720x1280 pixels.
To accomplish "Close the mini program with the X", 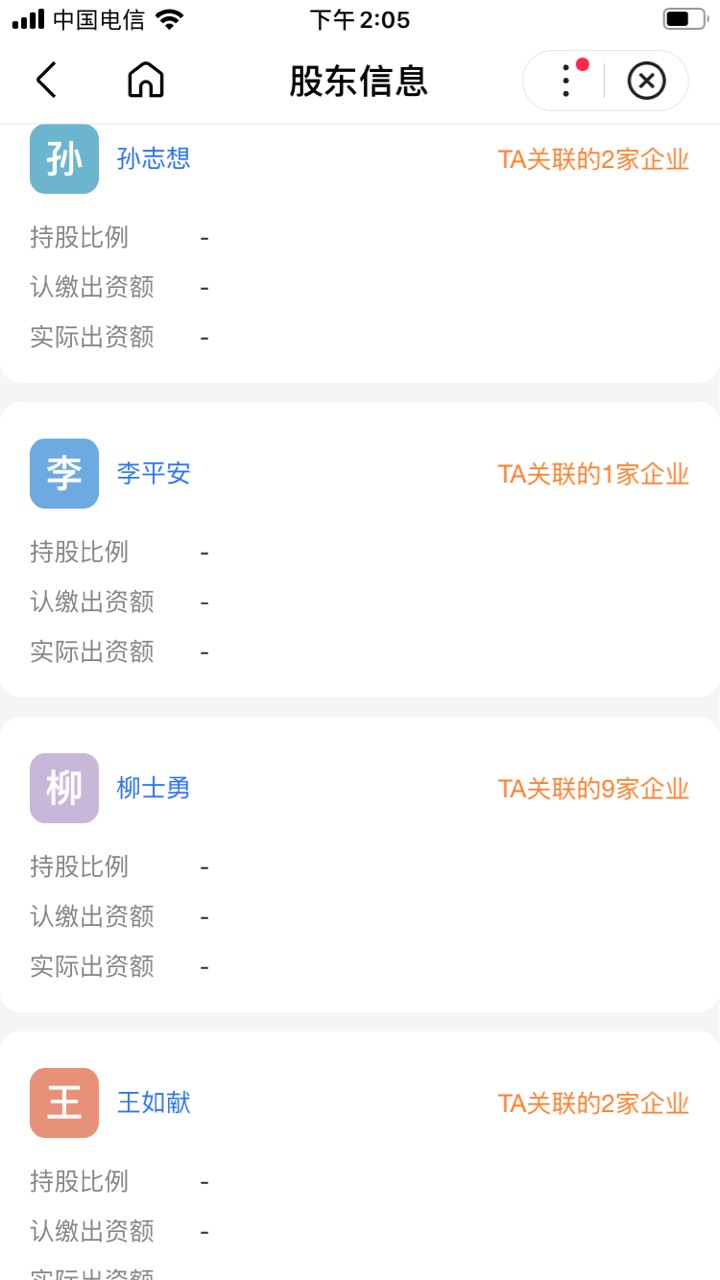I will point(647,80).
